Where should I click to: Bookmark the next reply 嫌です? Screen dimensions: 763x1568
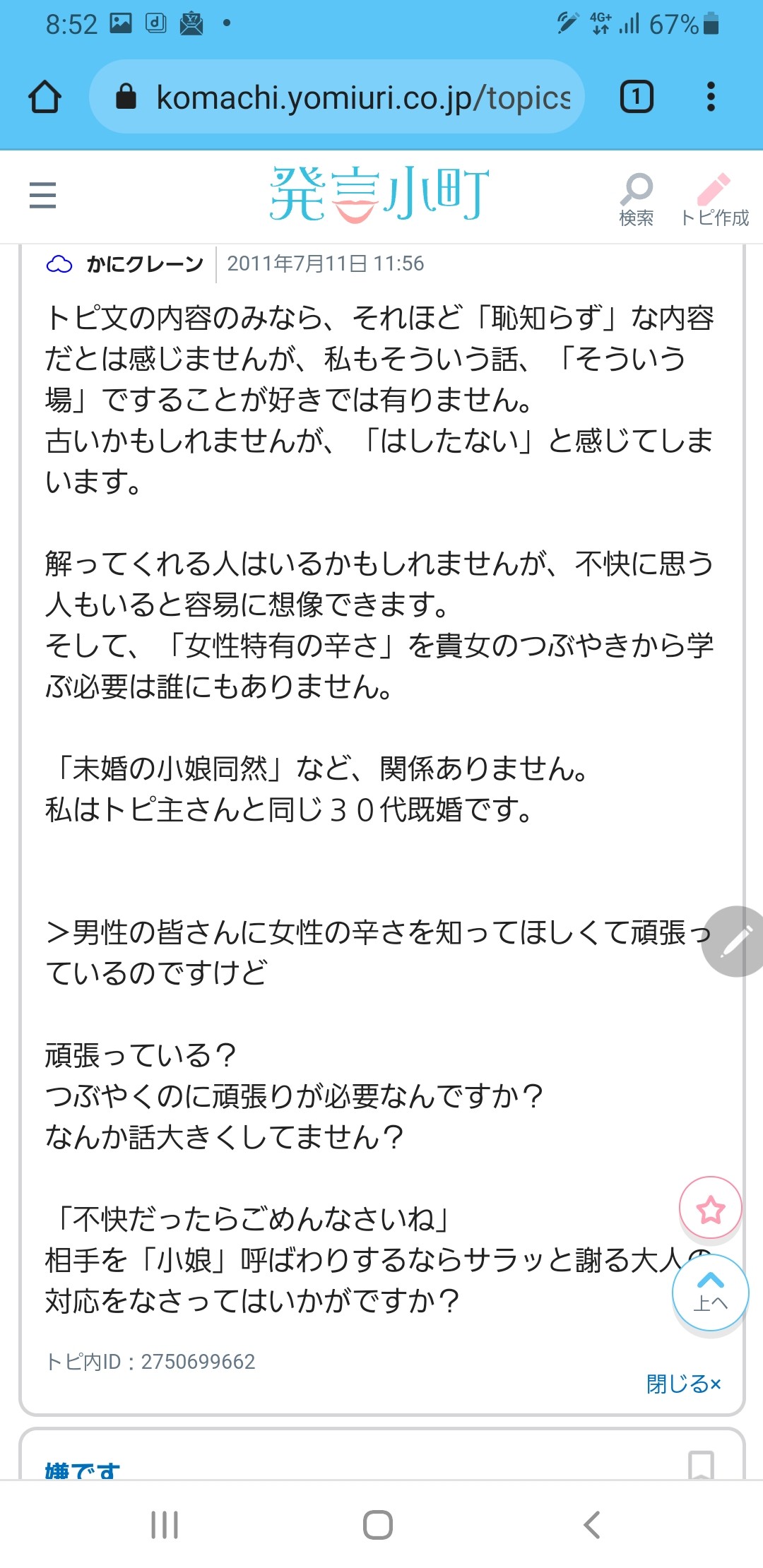[x=701, y=1464]
